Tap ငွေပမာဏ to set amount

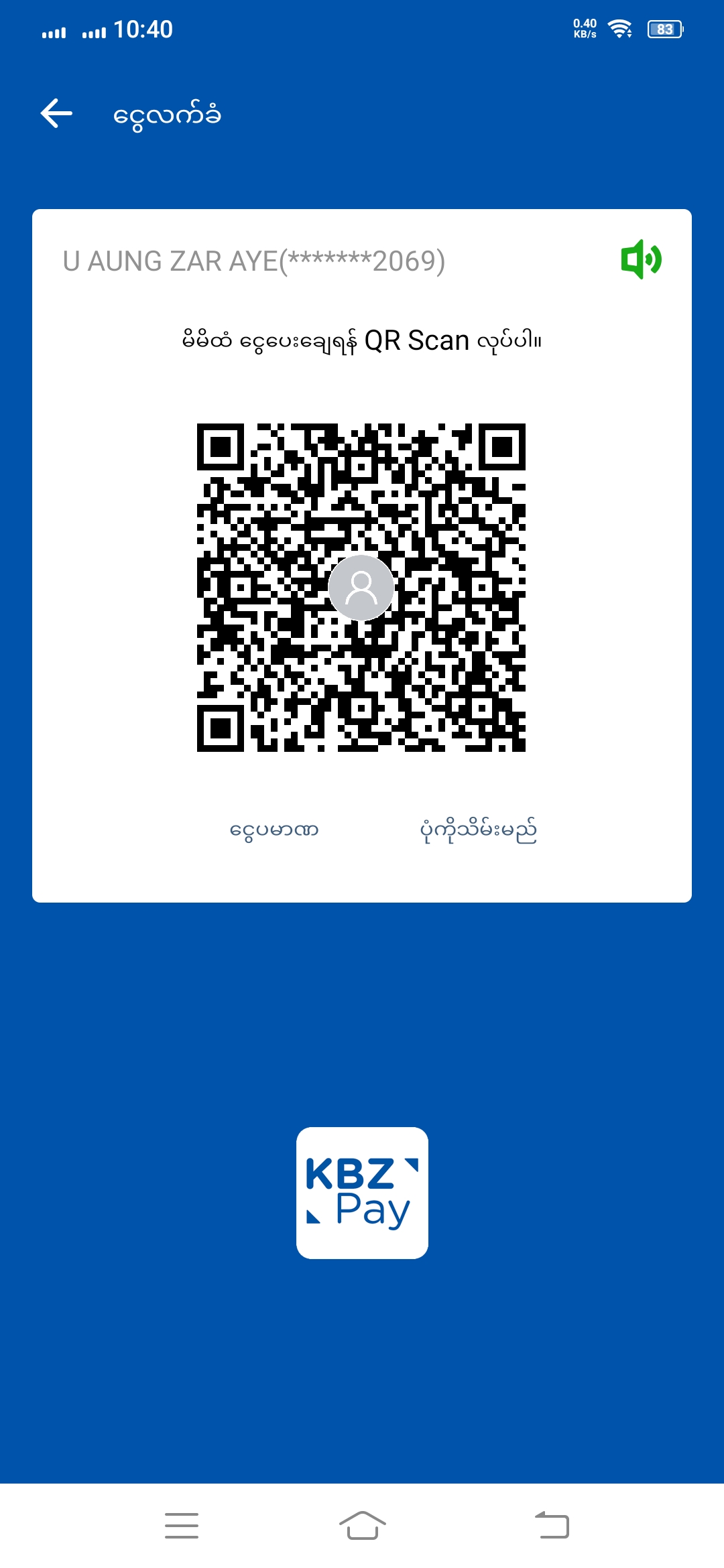[274, 830]
